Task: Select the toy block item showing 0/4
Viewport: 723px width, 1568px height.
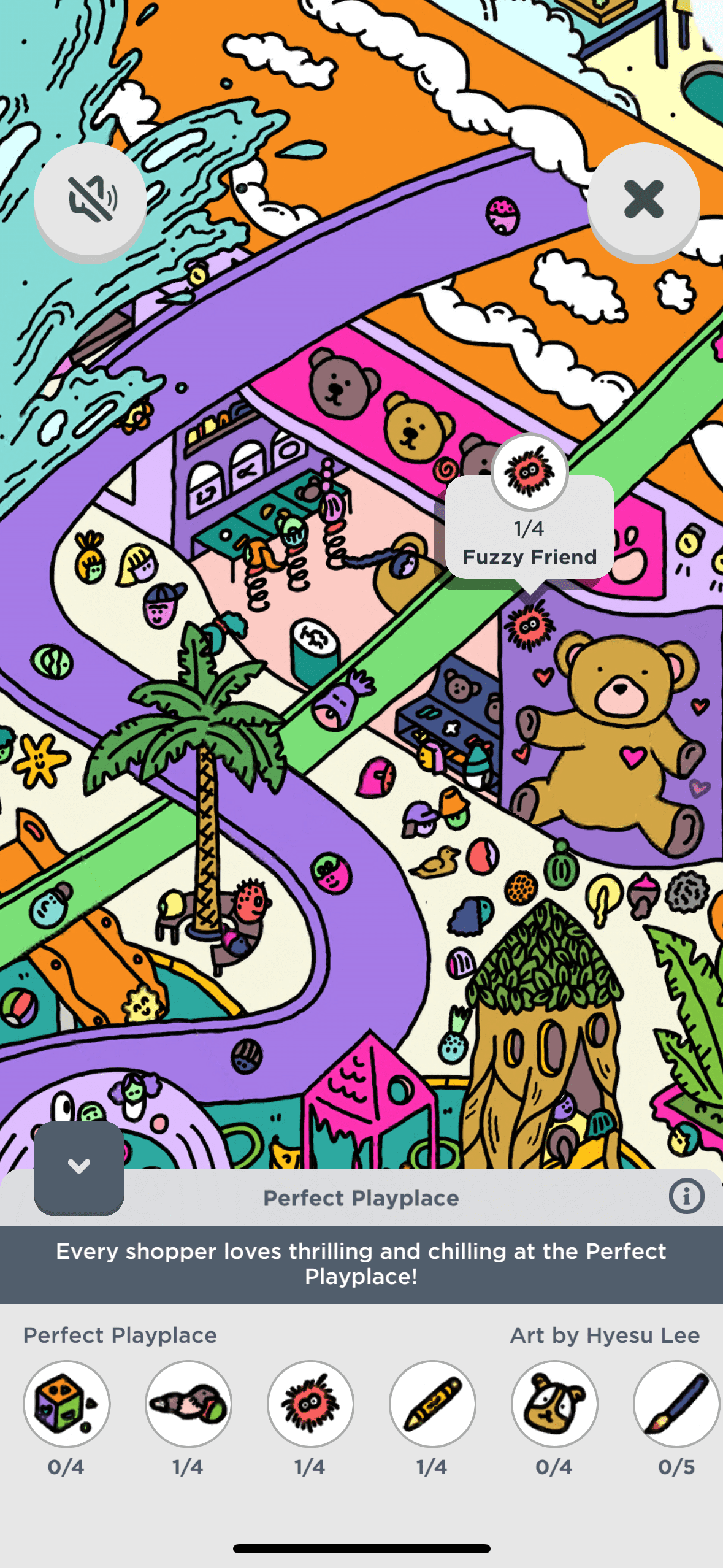Action: pos(66,1404)
